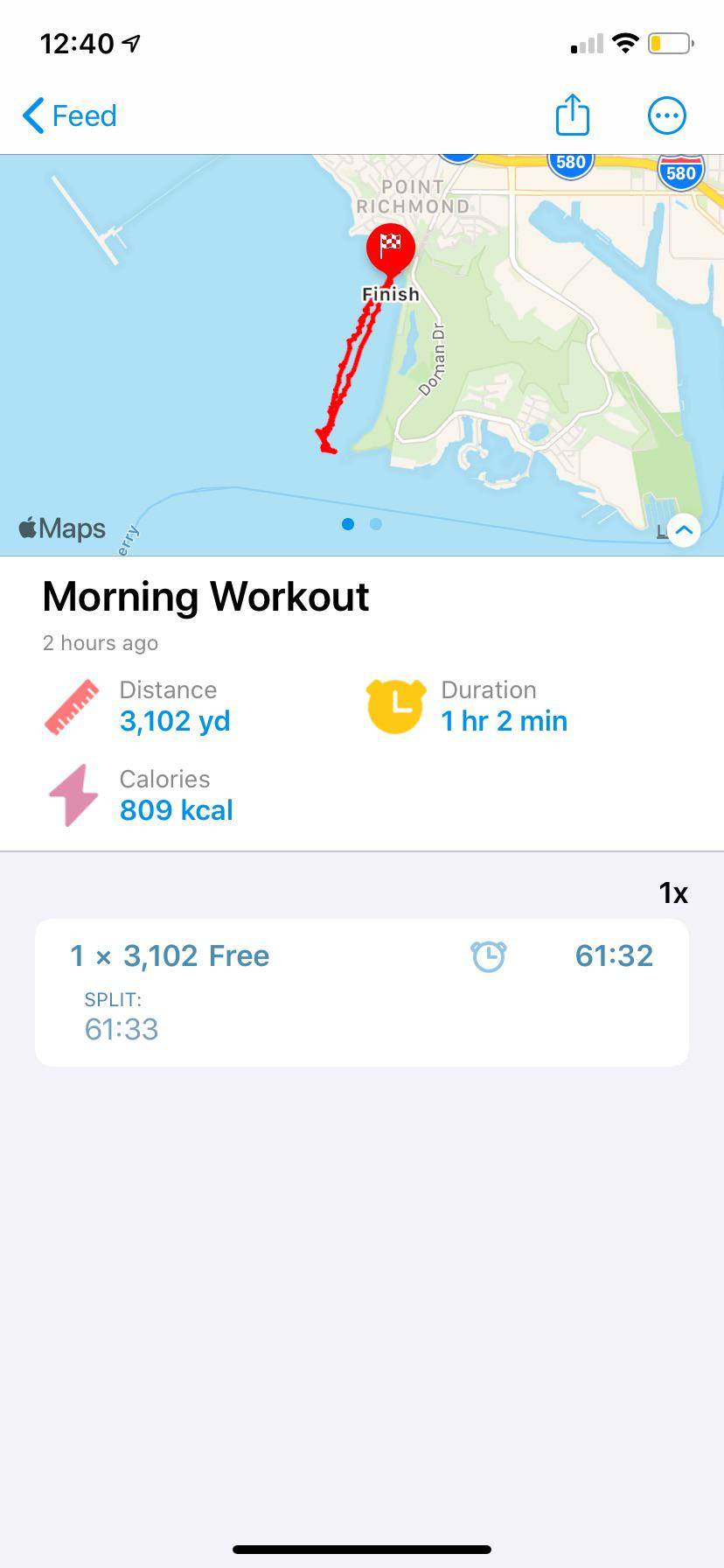Viewport: 724px width, 1568px height.
Task: Tap the page indicator dots on the map
Action: (x=361, y=524)
